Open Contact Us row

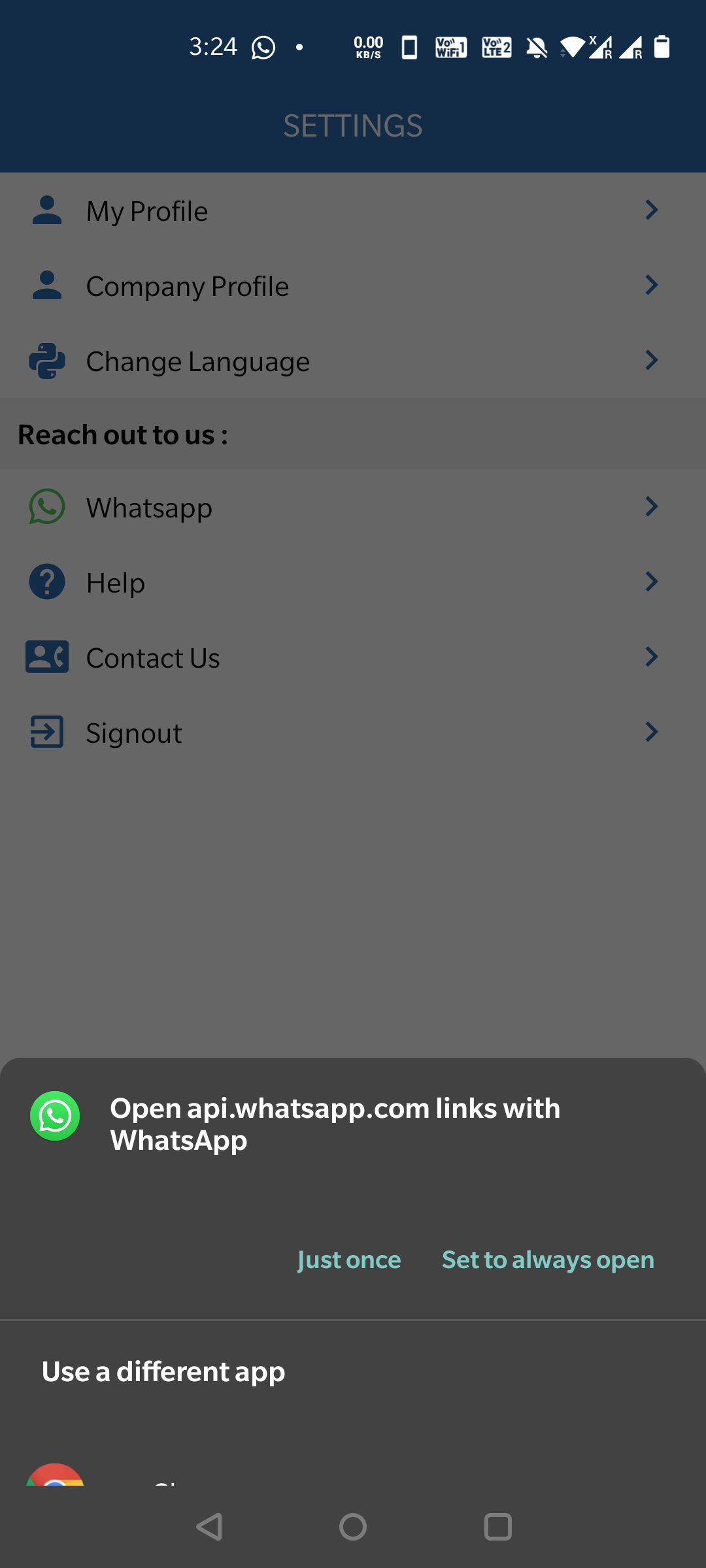click(353, 657)
